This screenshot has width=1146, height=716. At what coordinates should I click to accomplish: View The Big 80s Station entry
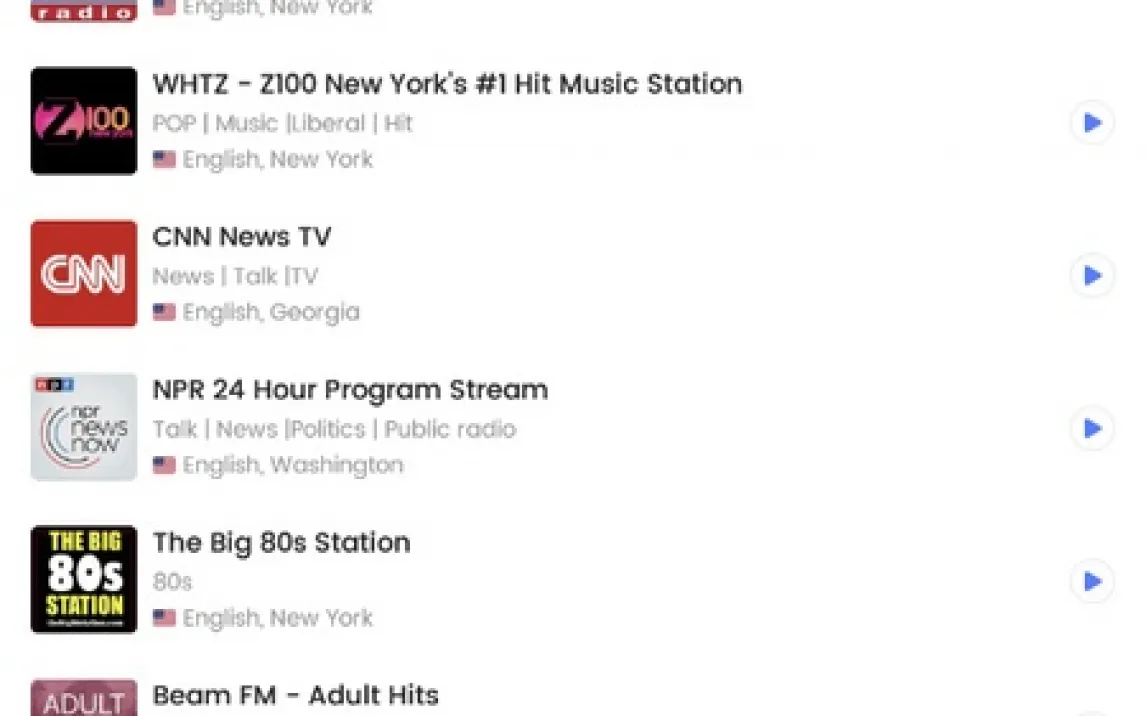pyautogui.click(x=281, y=543)
